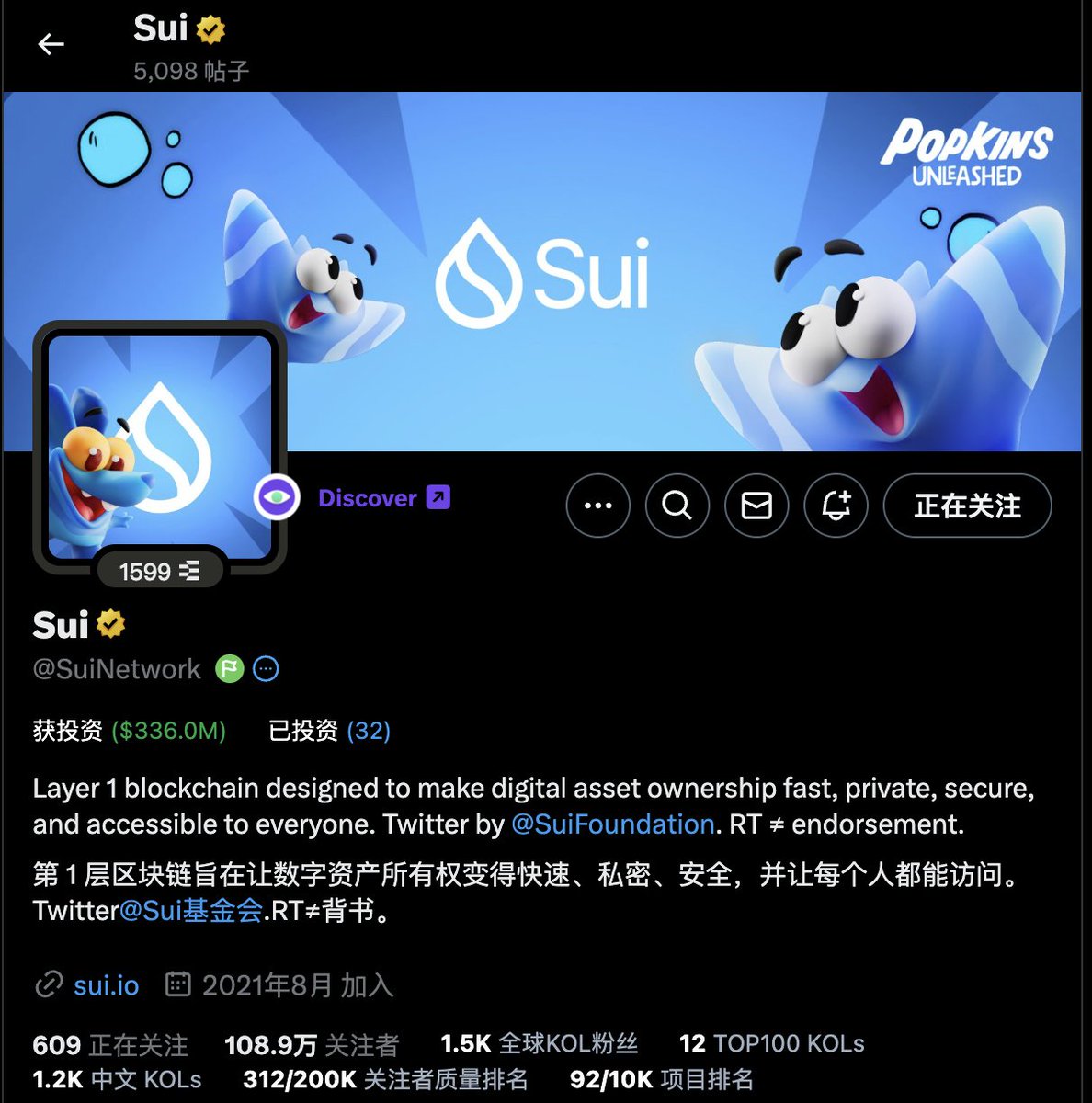Turn on post notifications bell
The image size is (1092, 1103).
click(836, 506)
